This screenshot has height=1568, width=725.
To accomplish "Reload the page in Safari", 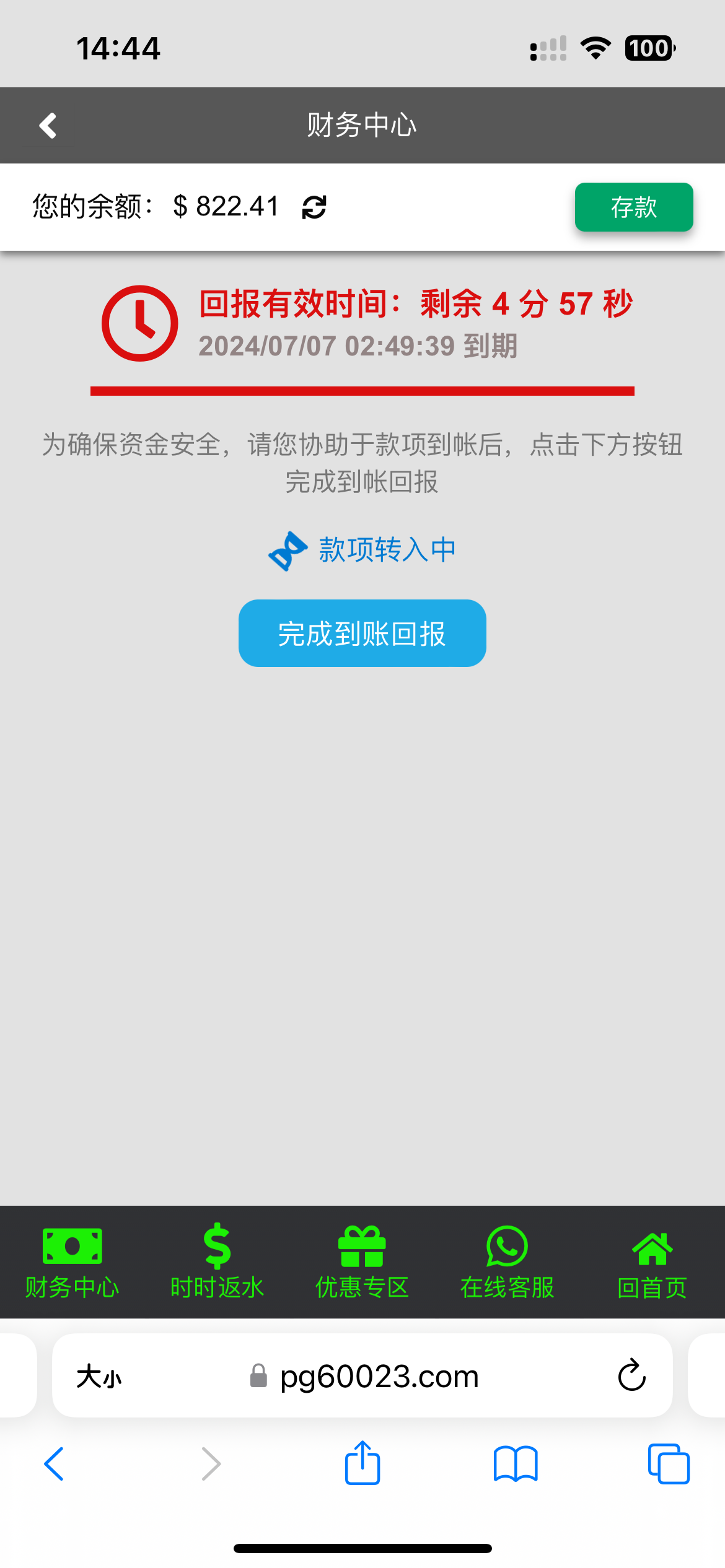I will [632, 1376].
